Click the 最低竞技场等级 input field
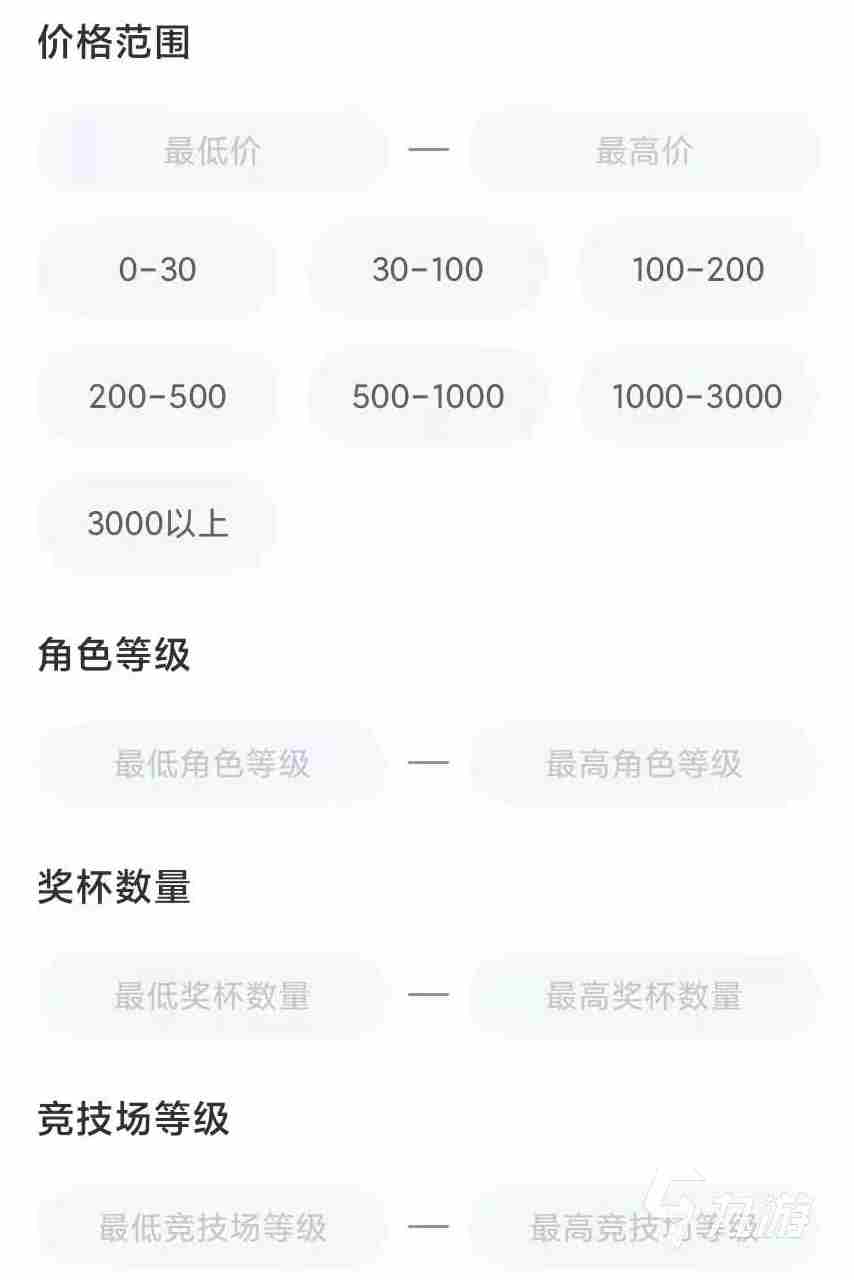 pos(211,1228)
